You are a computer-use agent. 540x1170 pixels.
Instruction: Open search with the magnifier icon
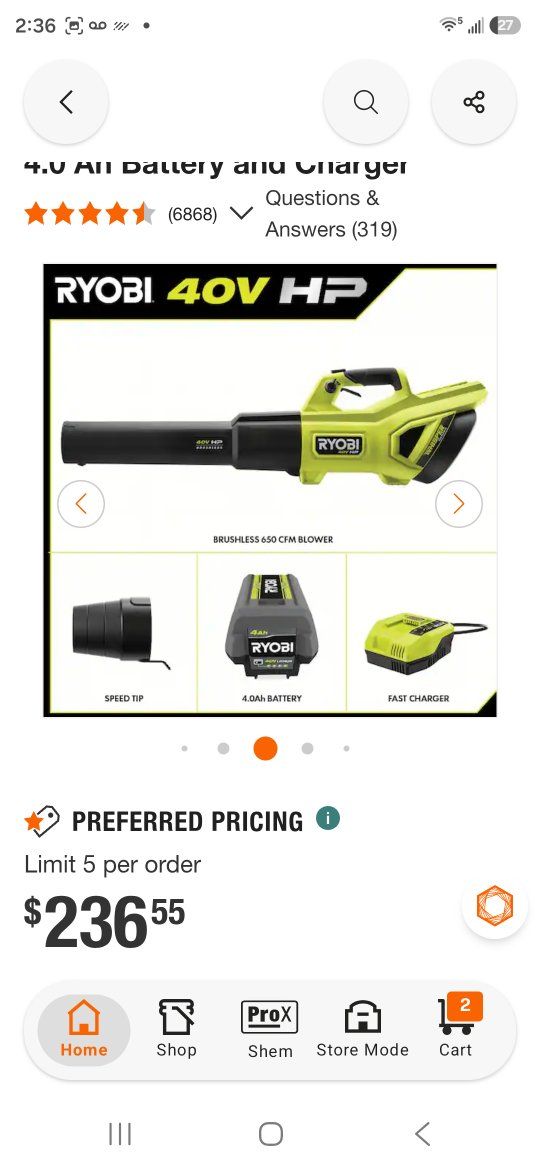click(365, 101)
